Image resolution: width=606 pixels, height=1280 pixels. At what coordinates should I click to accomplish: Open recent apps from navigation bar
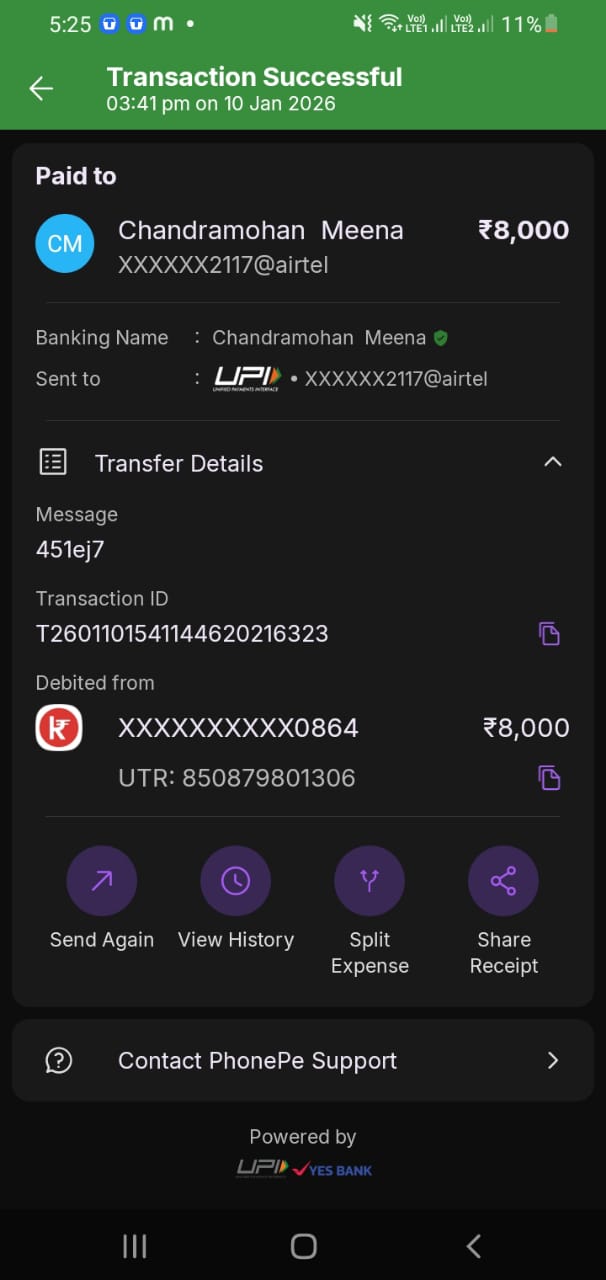point(134,1246)
